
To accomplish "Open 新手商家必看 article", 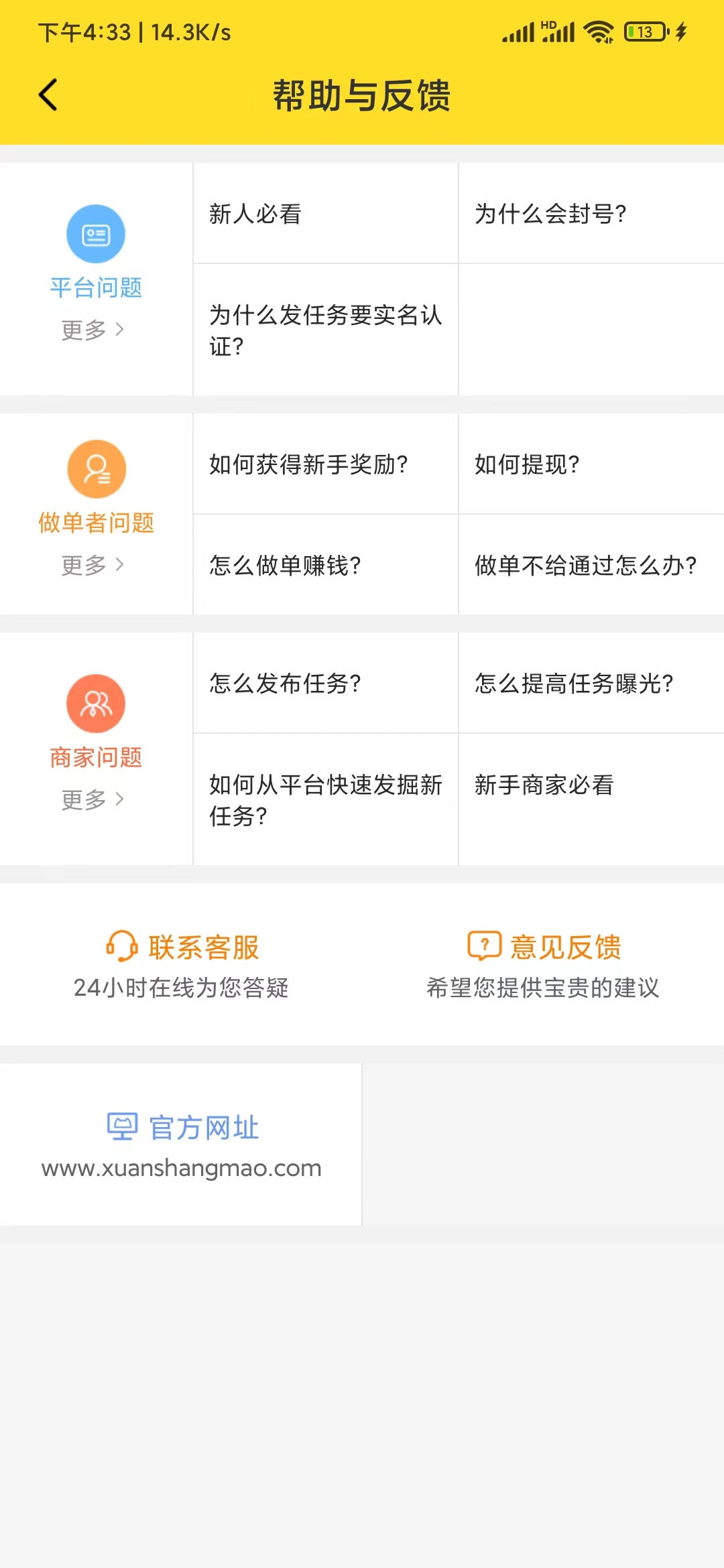I will pos(544,786).
